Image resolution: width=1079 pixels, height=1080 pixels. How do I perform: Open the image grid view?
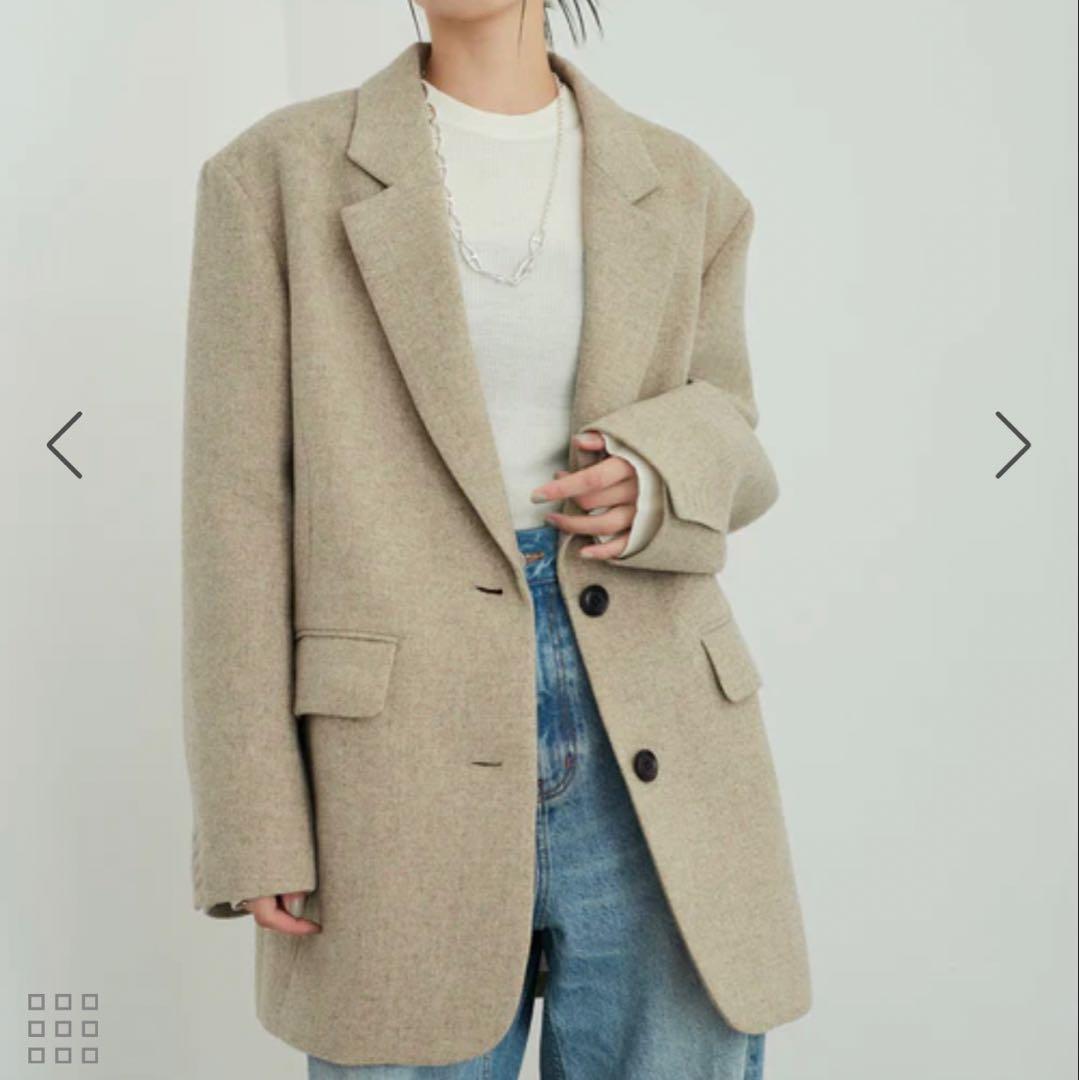[63, 1028]
